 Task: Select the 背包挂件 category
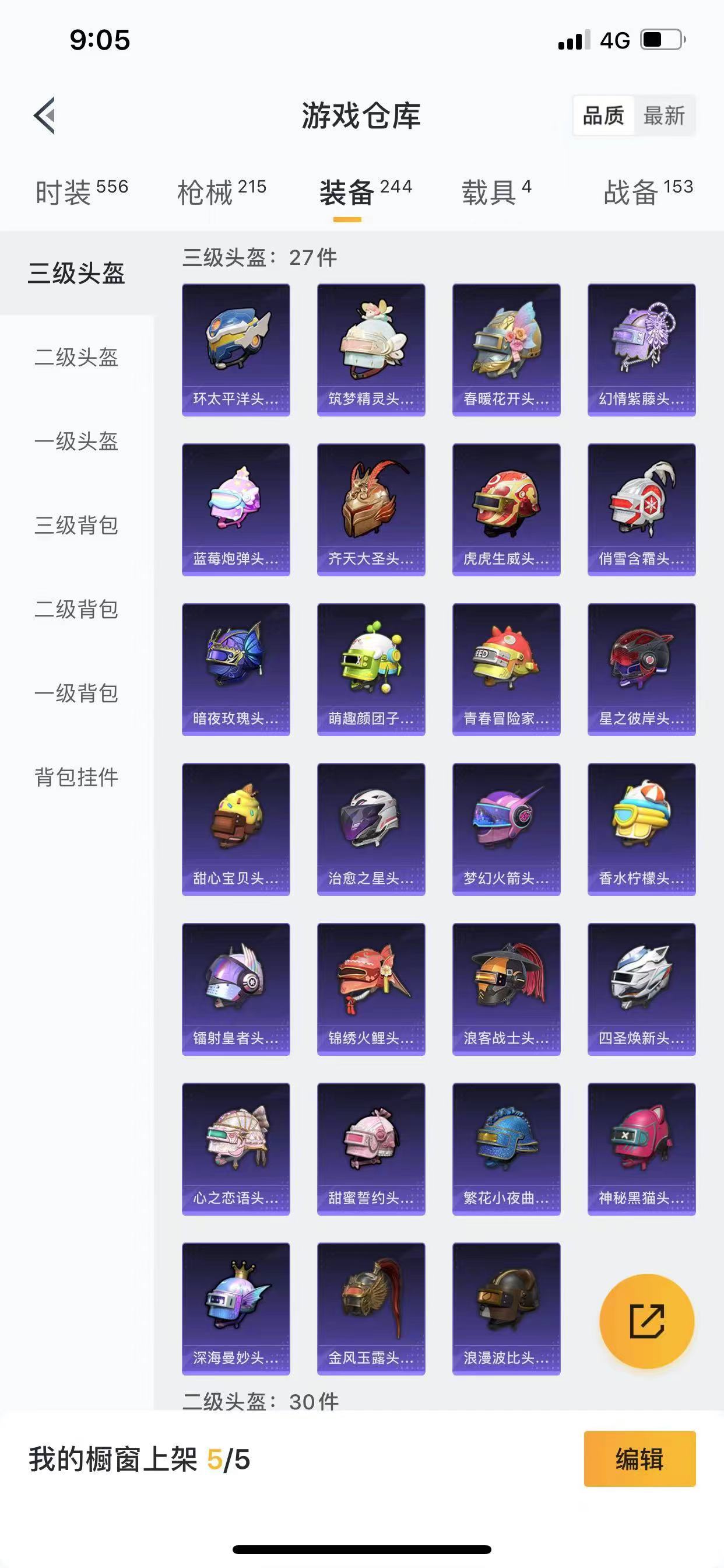pos(77,776)
